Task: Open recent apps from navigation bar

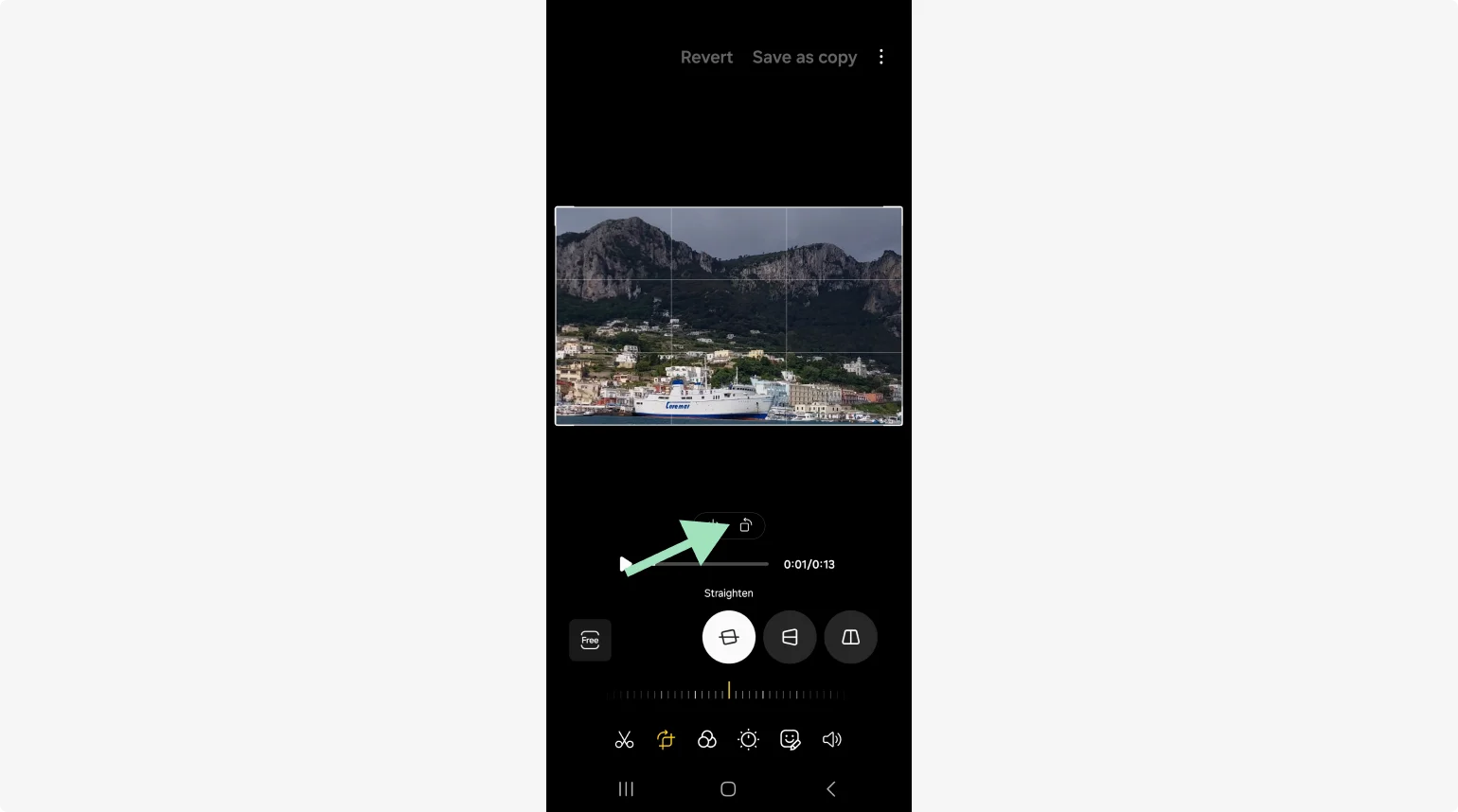Action: 626,788
